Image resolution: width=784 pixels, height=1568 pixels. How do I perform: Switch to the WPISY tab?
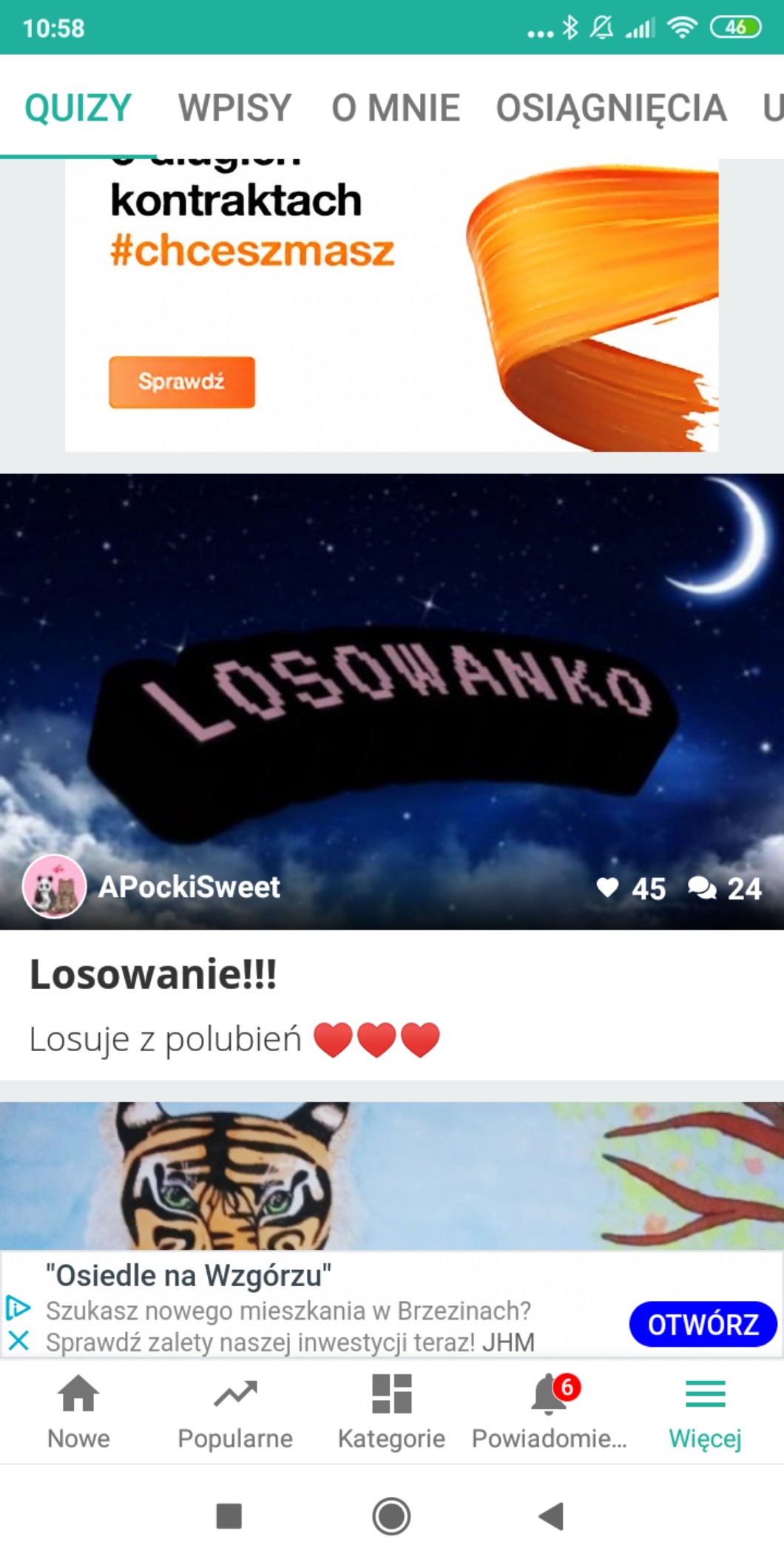click(234, 108)
